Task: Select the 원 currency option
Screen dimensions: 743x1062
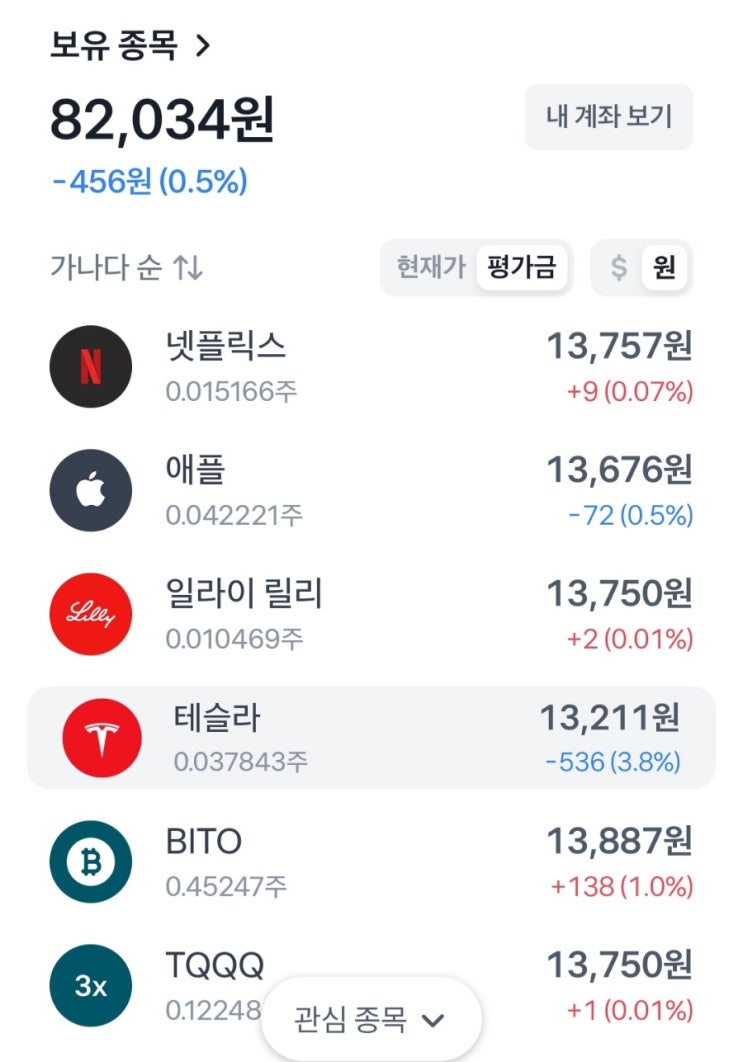Action: coord(664,267)
